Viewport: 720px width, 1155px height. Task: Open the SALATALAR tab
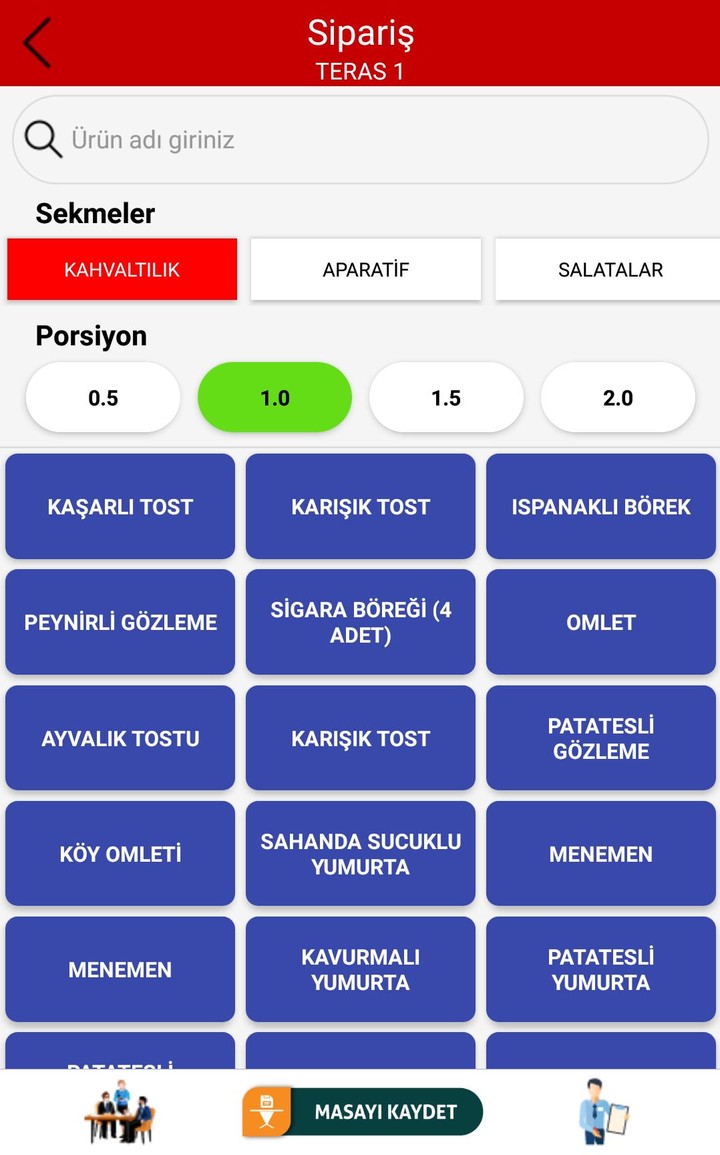tap(608, 269)
